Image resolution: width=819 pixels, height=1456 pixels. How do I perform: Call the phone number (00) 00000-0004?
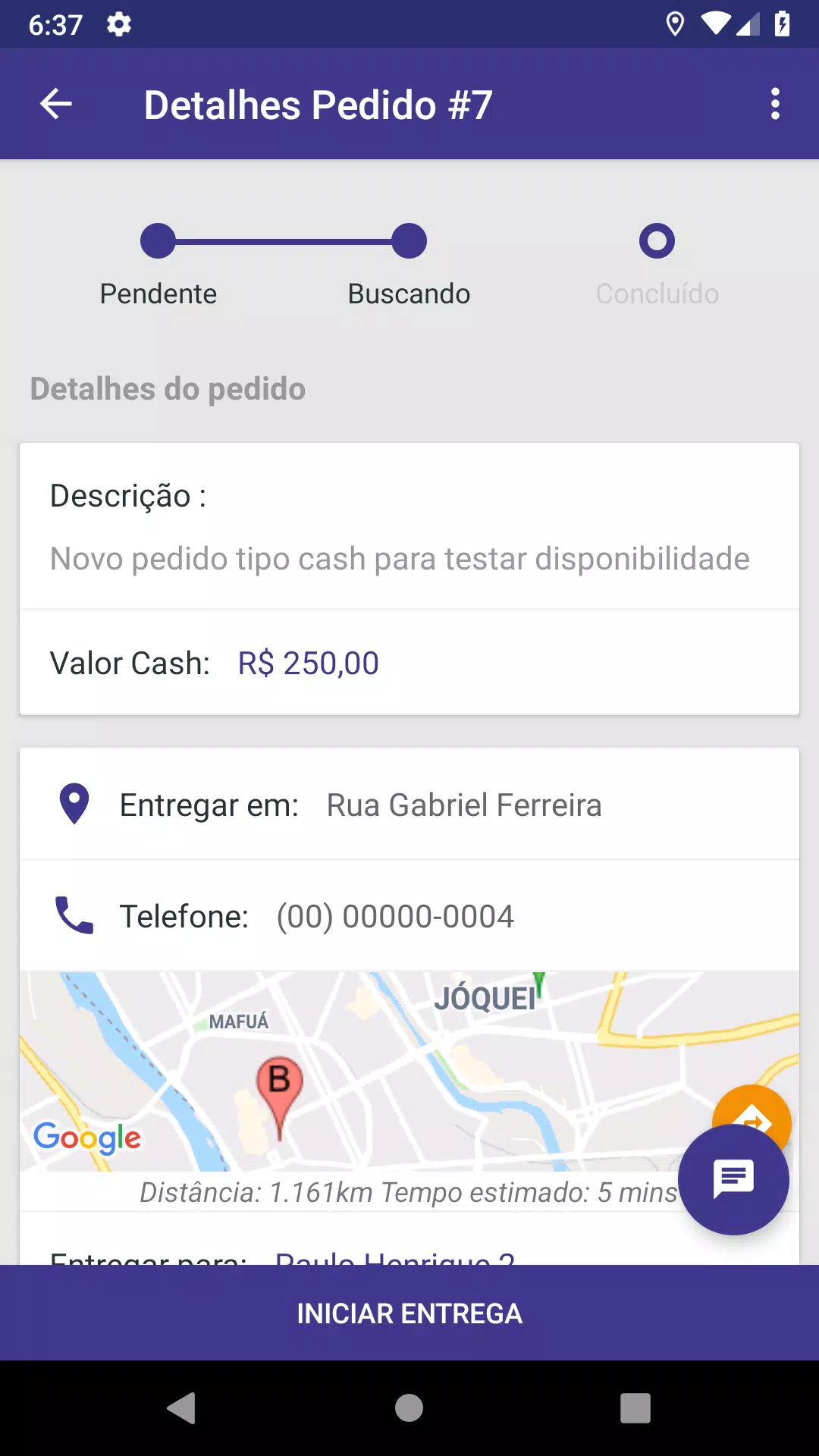(x=395, y=916)
